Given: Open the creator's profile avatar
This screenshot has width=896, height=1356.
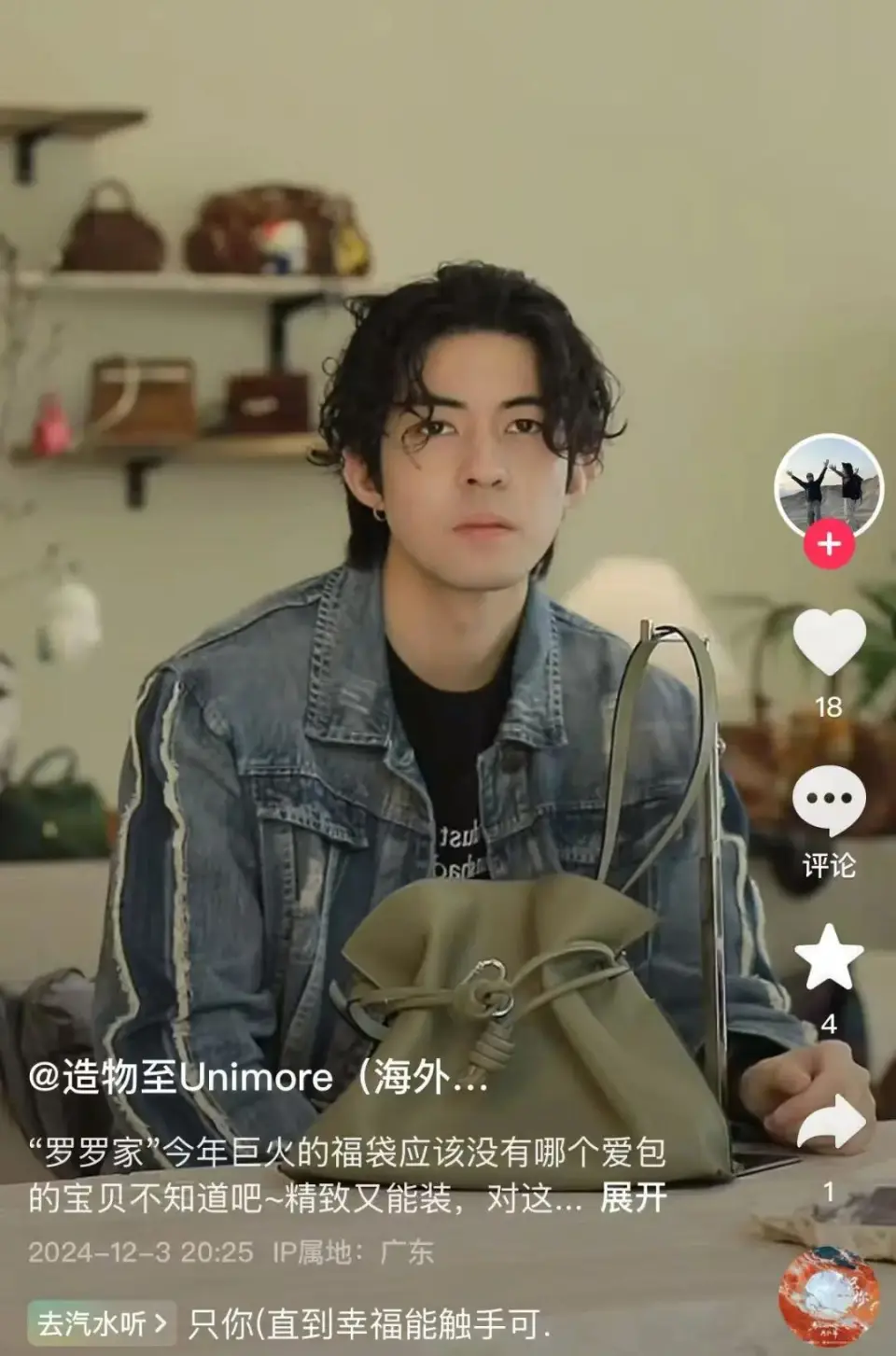Looking at the screenshot, I should 828,485.
